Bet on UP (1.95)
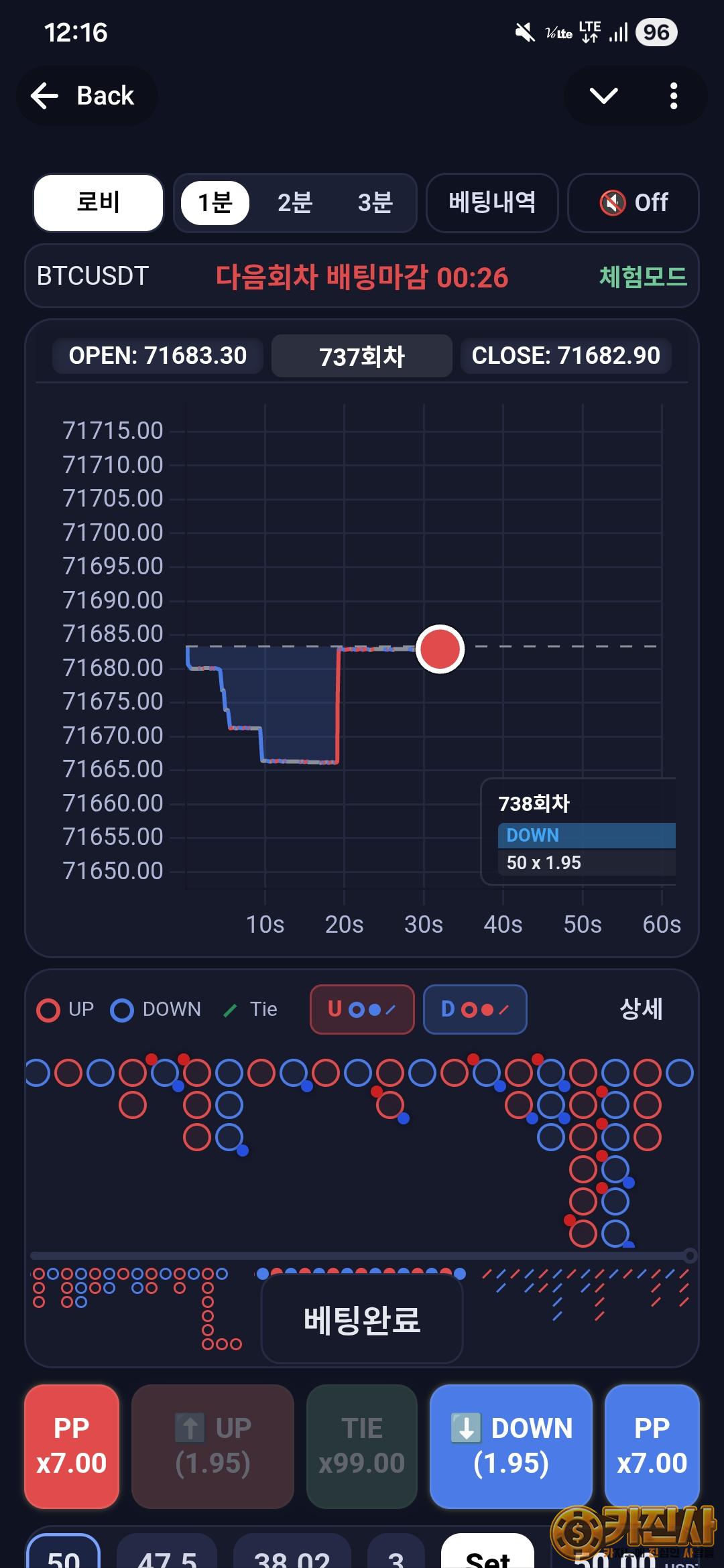The image size is (724, 1568). (213, 1445)
